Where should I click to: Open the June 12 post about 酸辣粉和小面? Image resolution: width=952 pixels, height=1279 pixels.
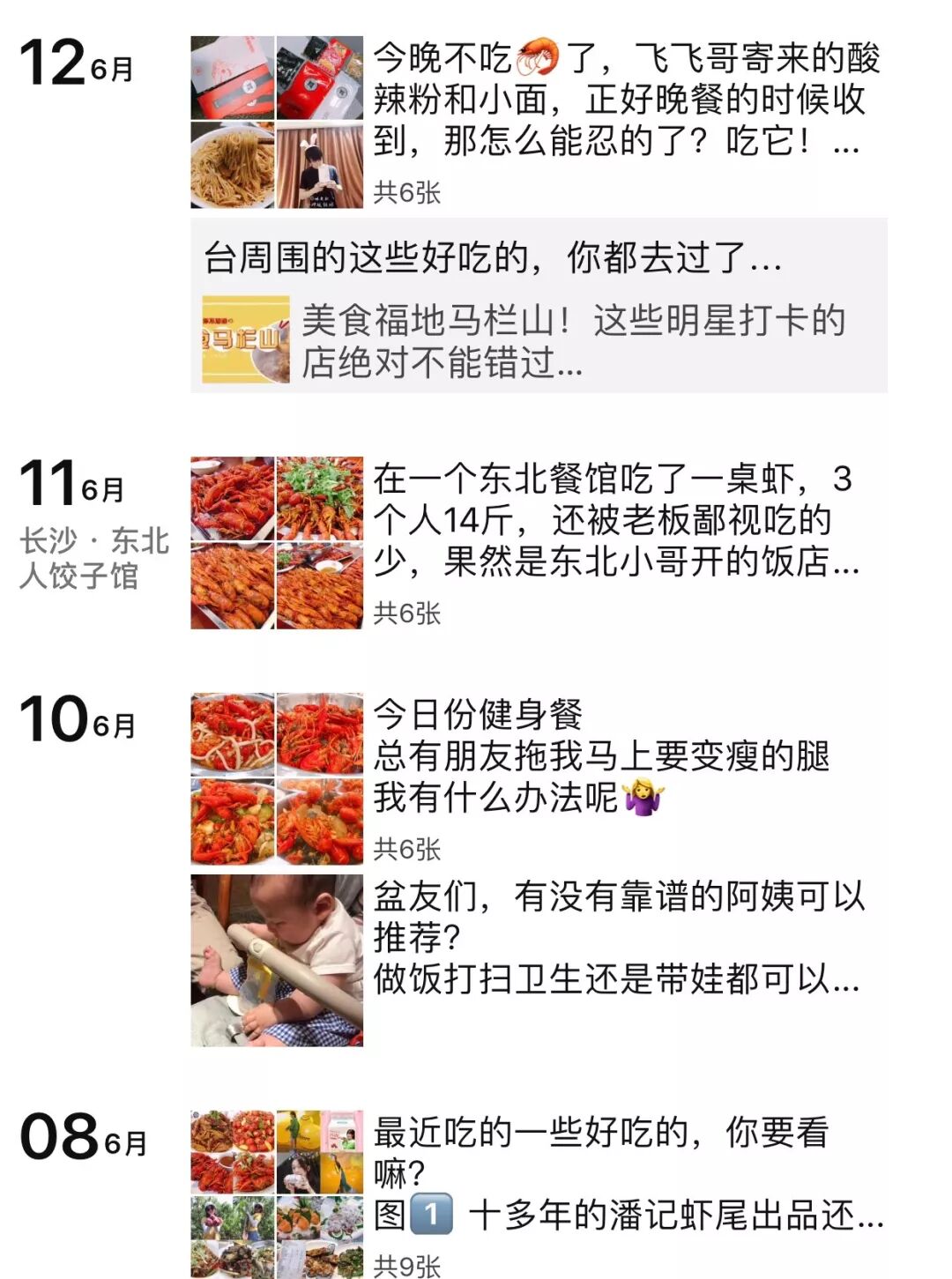point(617,100)
